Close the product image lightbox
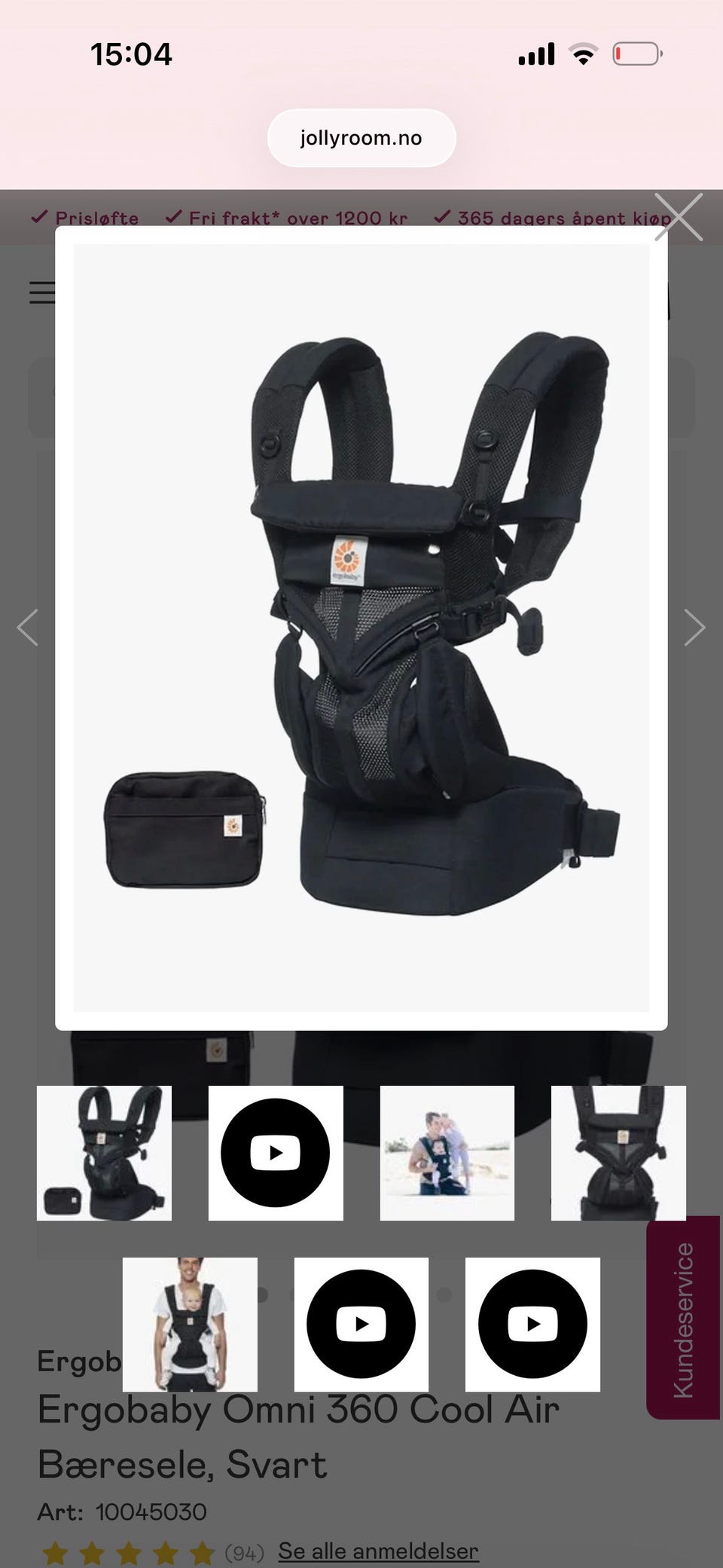Viewport: 723px width, 1568px height. (x=678, y=217)
